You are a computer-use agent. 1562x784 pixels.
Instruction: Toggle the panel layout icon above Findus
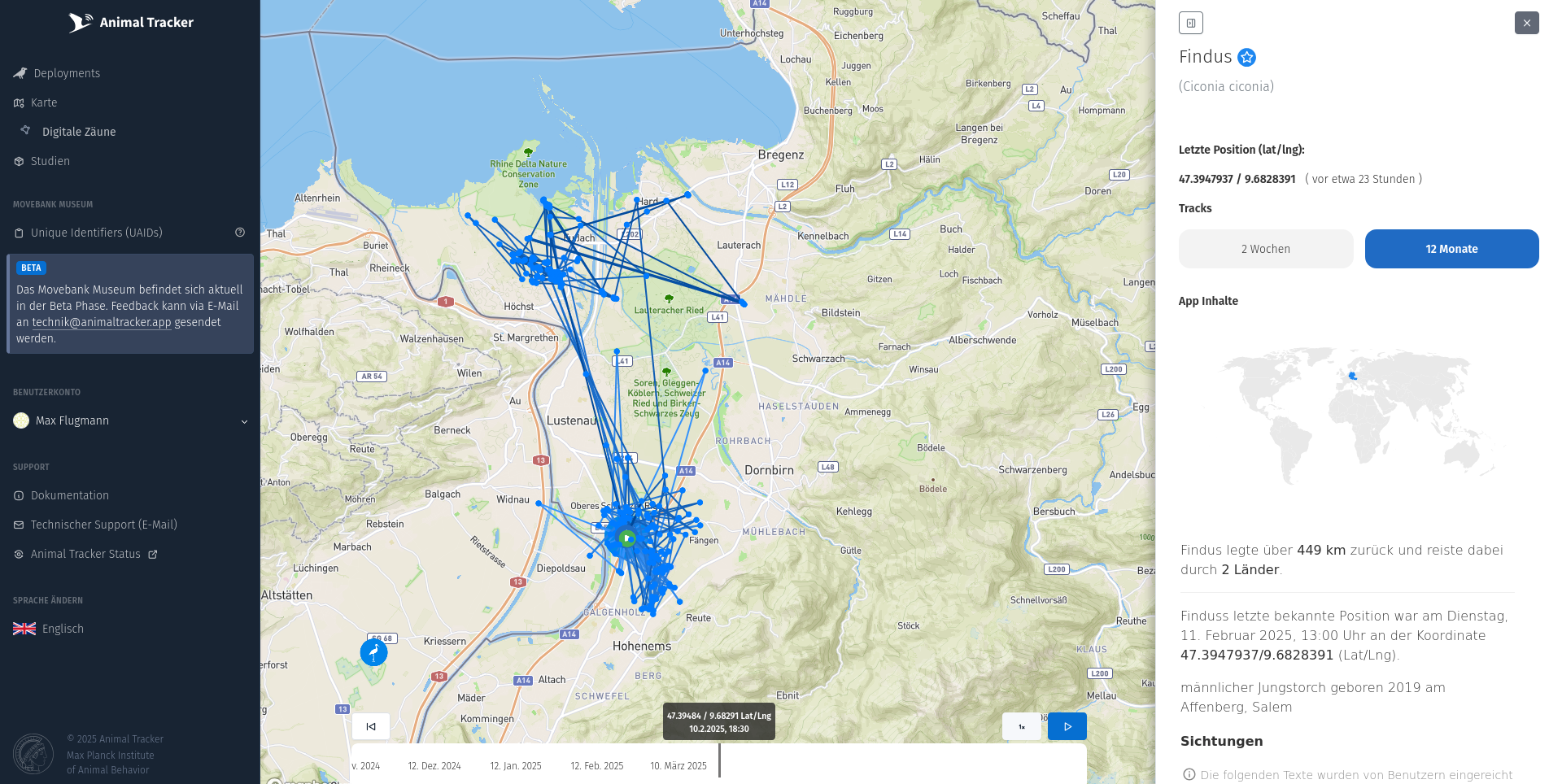tap(1191, 23)
